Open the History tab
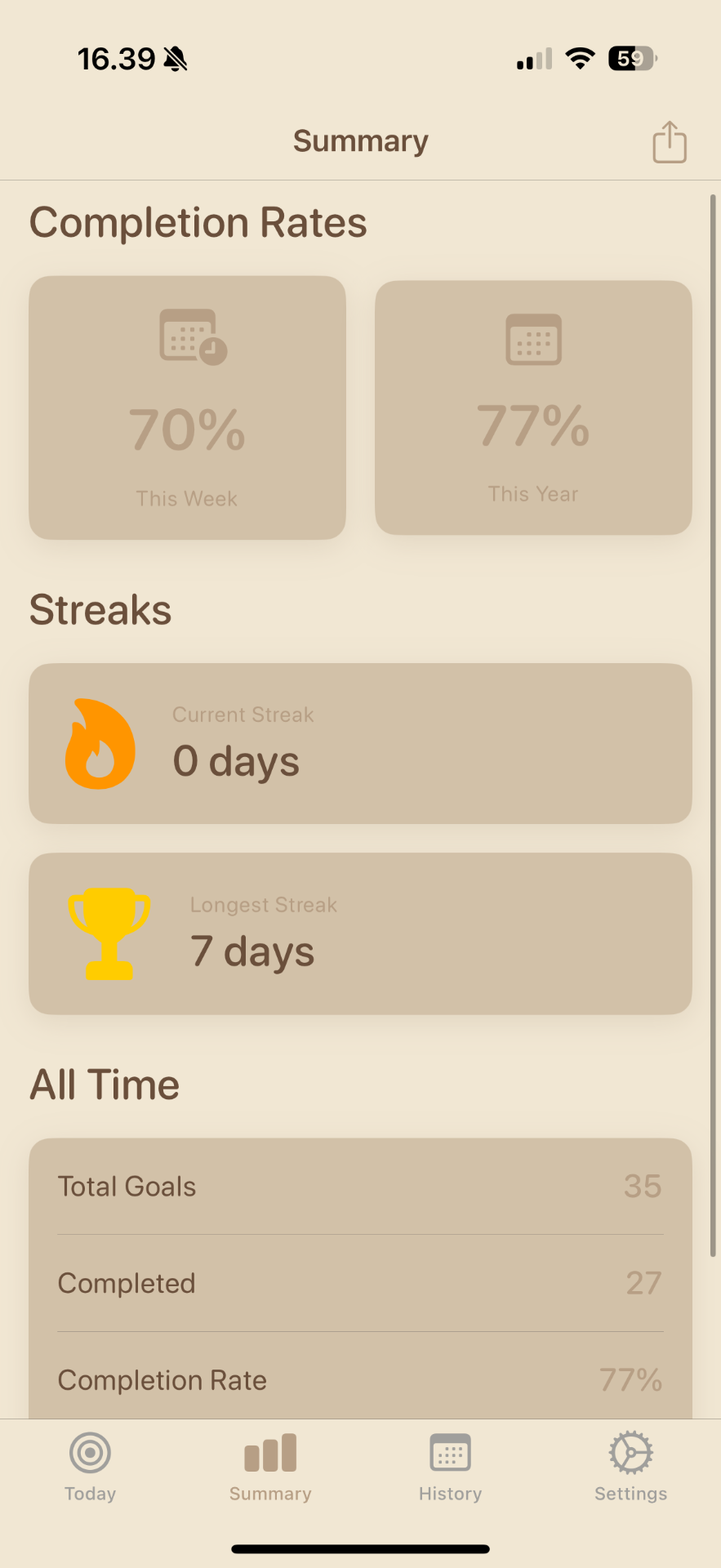Image resolution: width=721 pixels, height=1568 pixels. tap(450, 1467)
